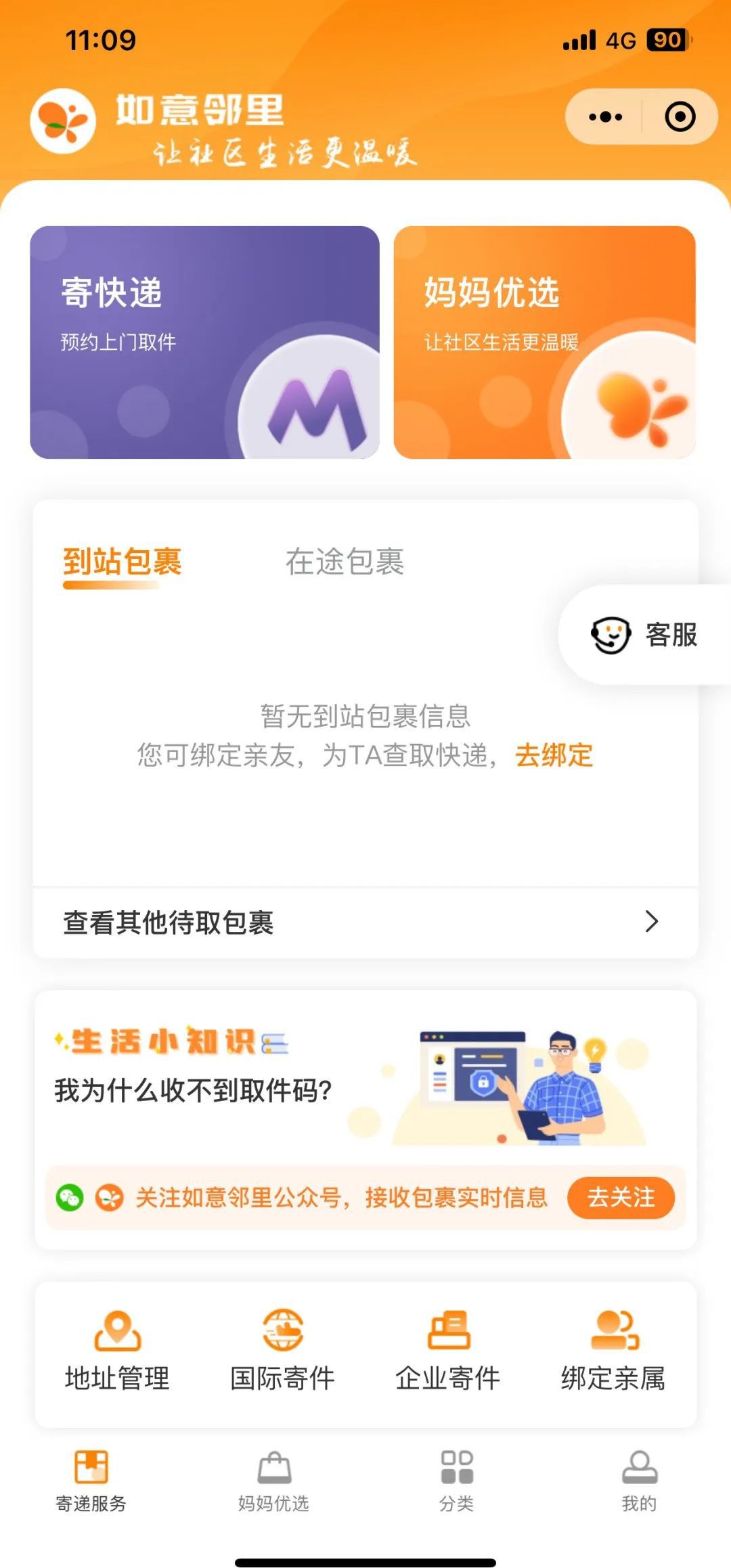
Task: Contact 客服 customer service
Action: point(644,635)
